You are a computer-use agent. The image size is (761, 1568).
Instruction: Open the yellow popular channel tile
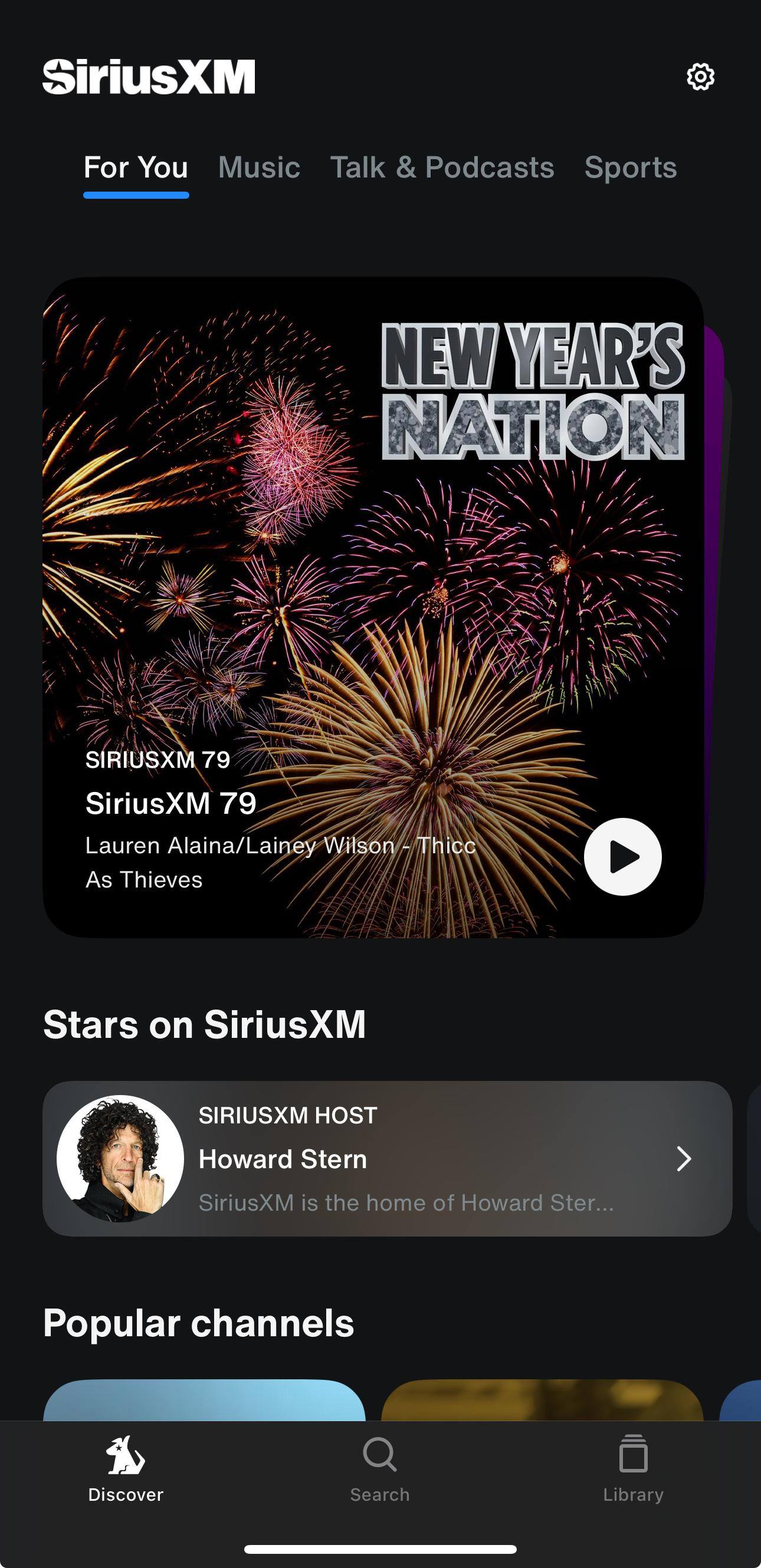542,1401
